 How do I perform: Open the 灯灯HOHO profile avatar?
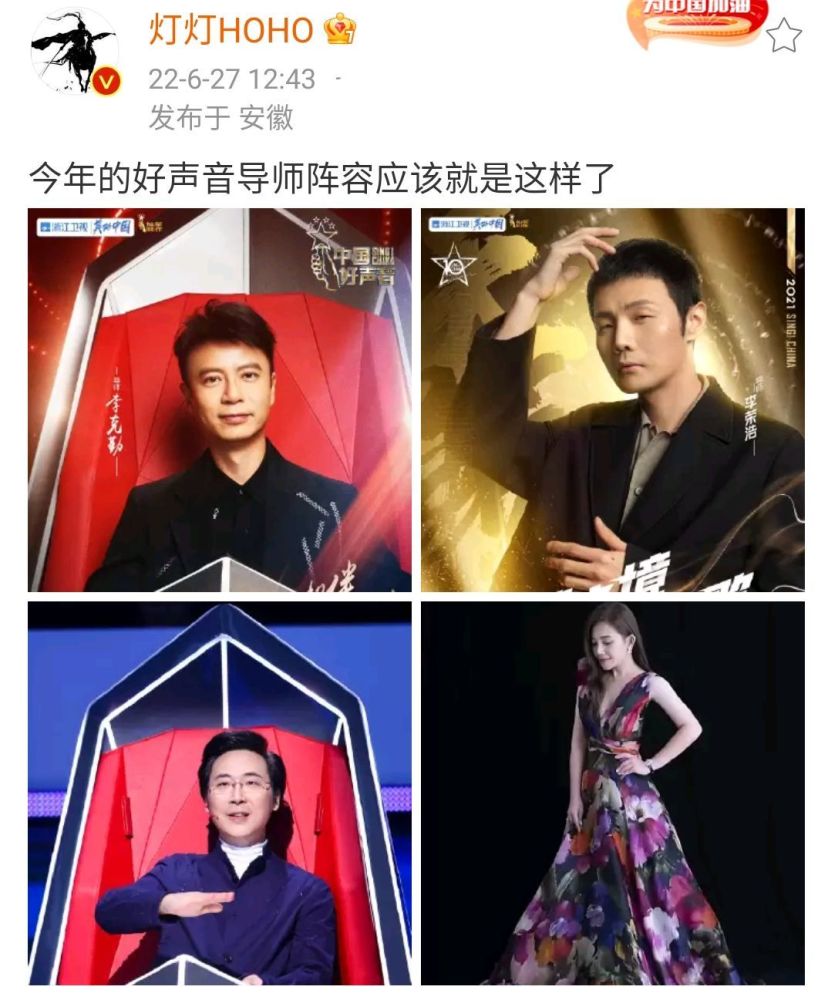click(74, 53)
